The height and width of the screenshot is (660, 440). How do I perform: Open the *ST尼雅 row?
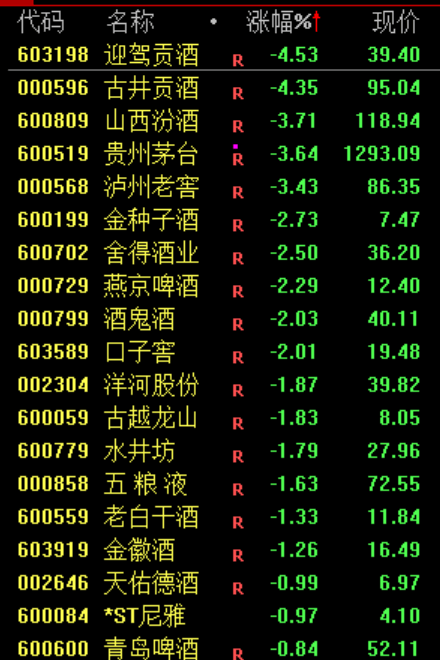click(220, 615)
